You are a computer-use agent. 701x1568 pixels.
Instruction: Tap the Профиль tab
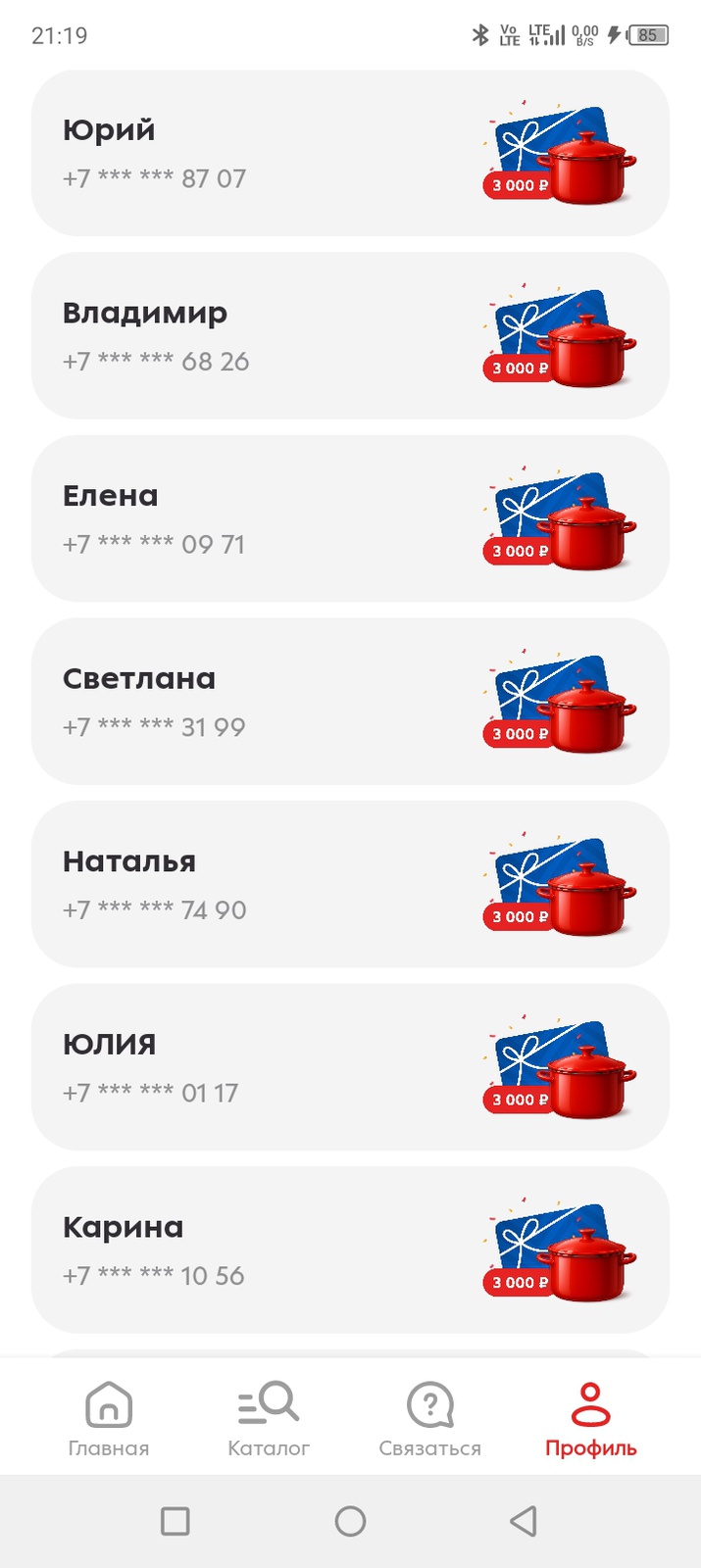[x=590, y=1418]
